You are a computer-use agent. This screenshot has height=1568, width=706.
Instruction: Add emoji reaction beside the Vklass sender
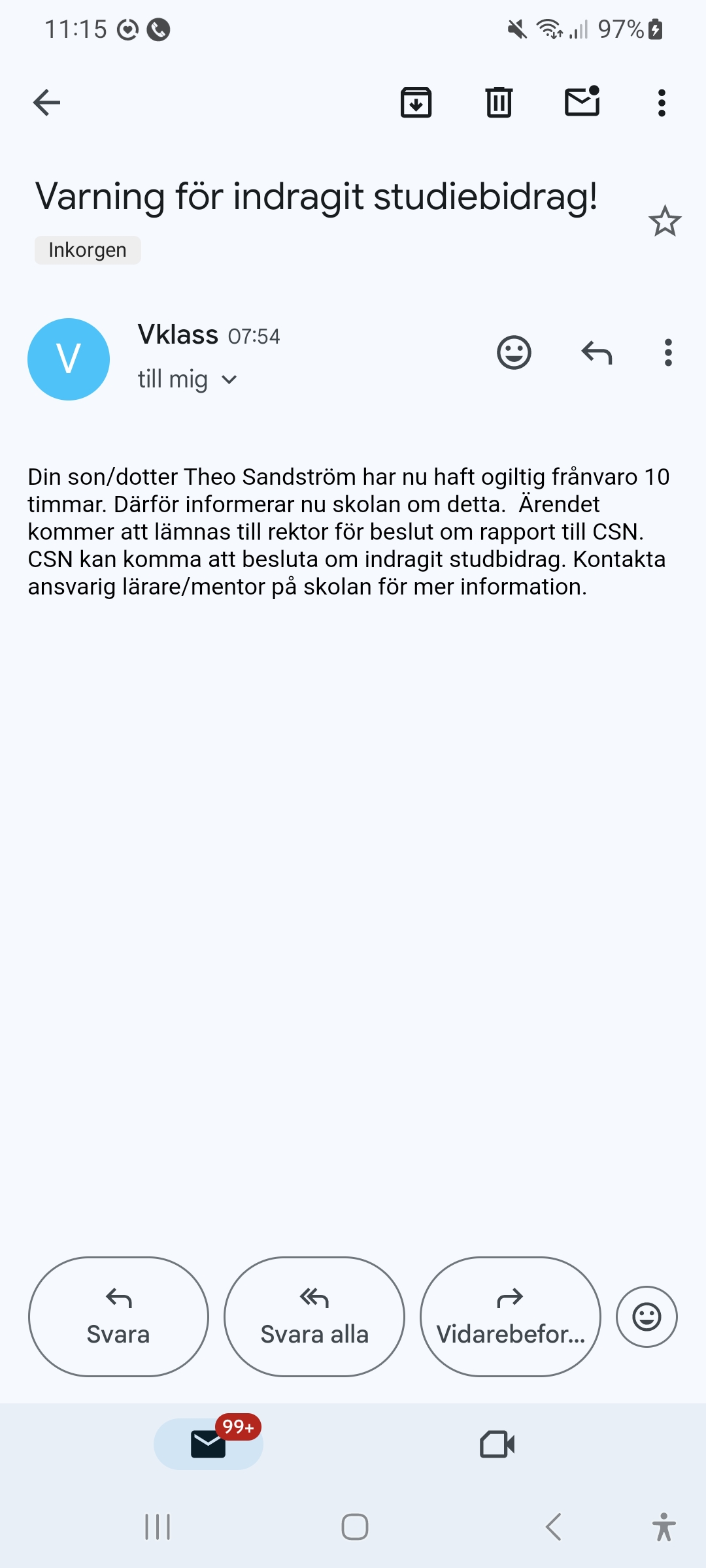[x=514, y=353]
